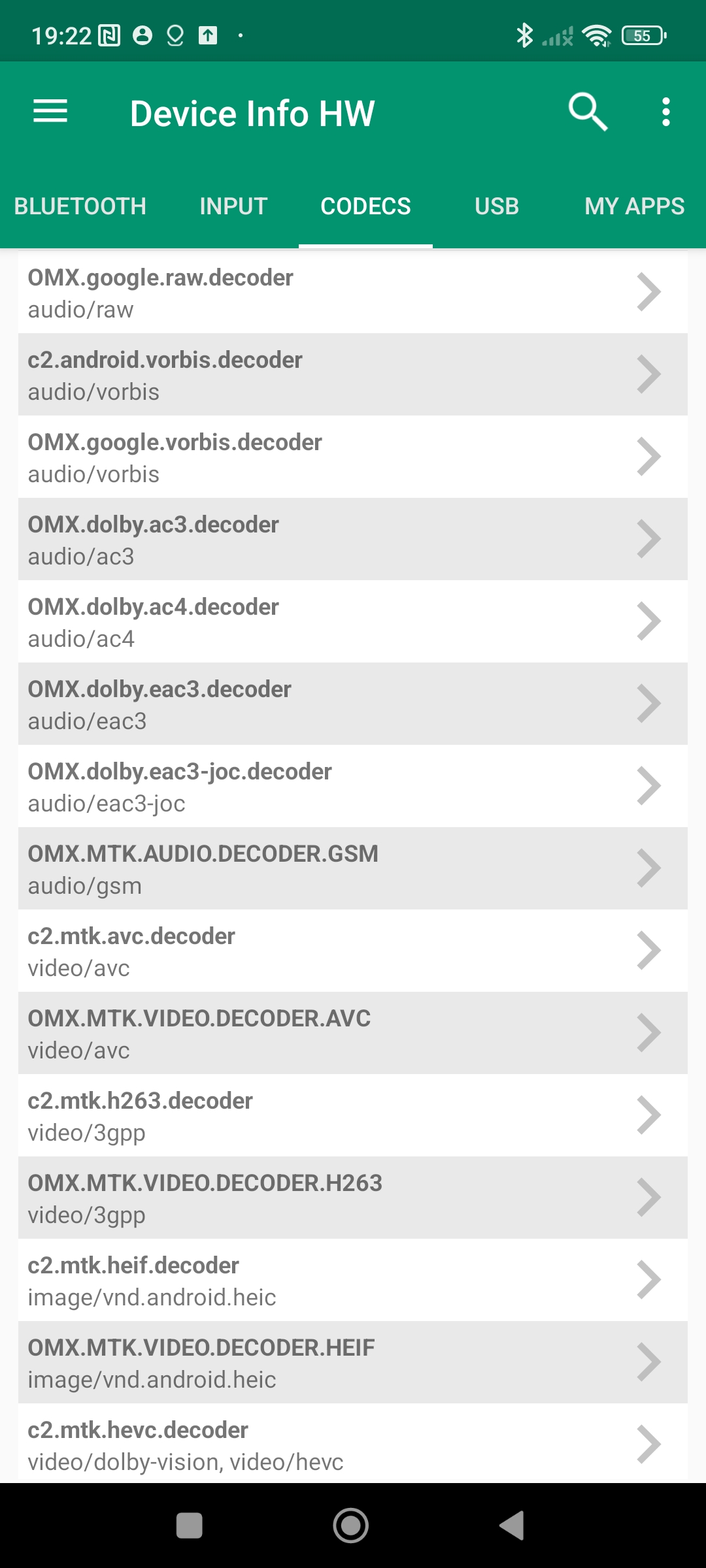Open OMX.google.raw.decoder details
The image size is (706, 1568).
[x=353, y=293]
